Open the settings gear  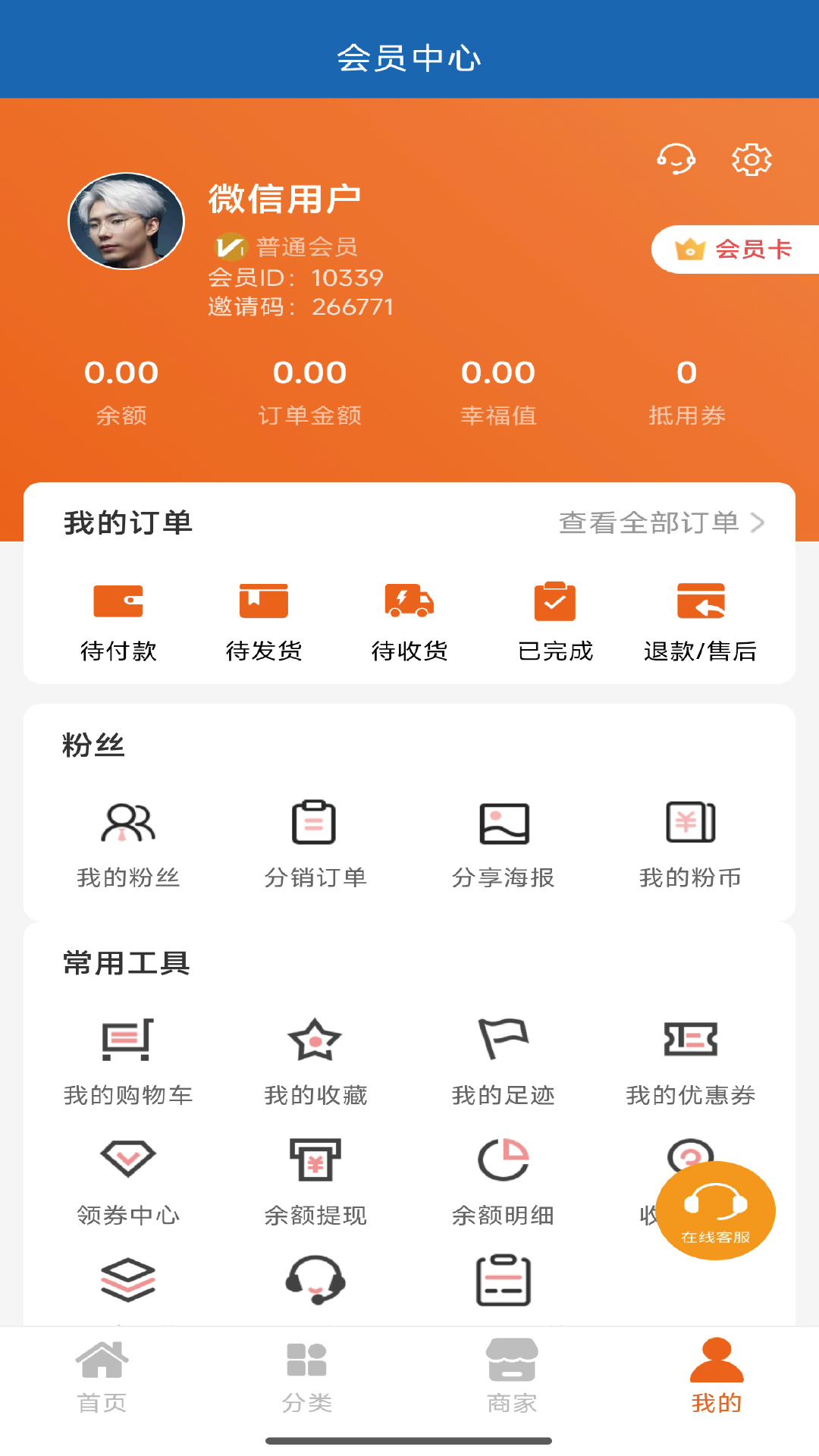[752, 159]
